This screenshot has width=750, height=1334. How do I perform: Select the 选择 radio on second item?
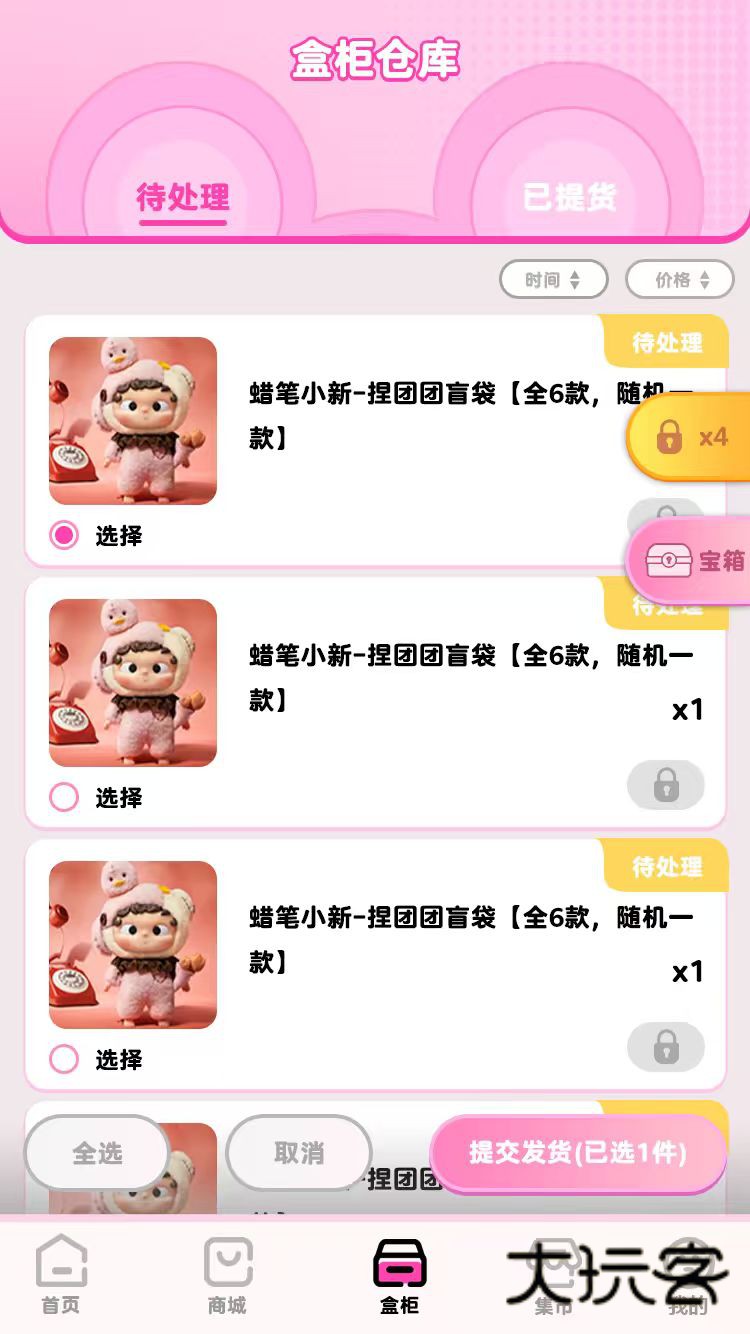pos(63,798)
